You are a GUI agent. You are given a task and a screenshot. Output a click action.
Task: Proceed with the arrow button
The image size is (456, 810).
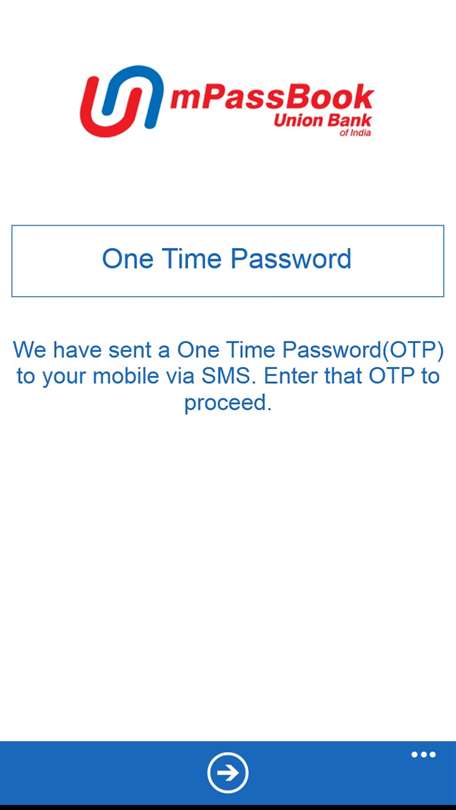[228, 773]
